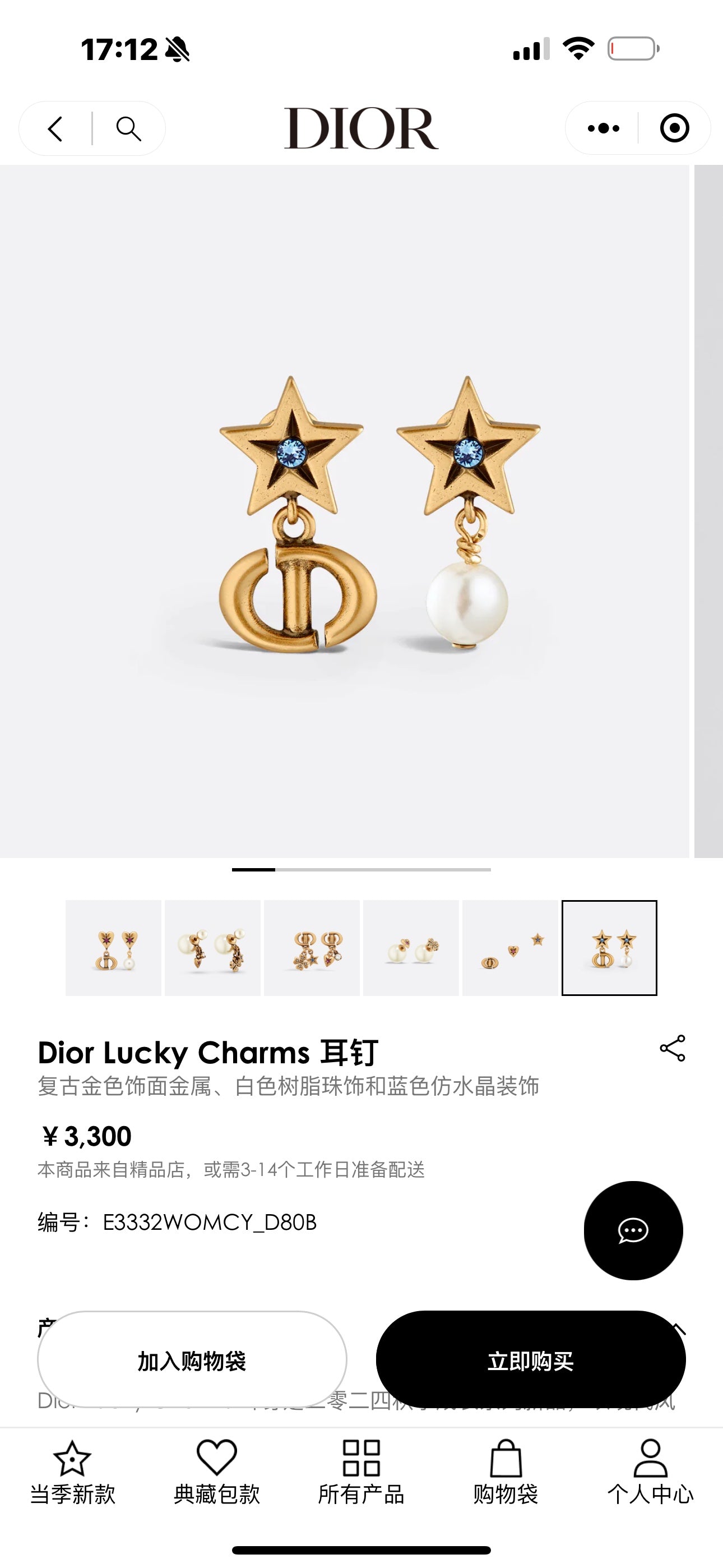Close the mini program with the circle button

674,128
